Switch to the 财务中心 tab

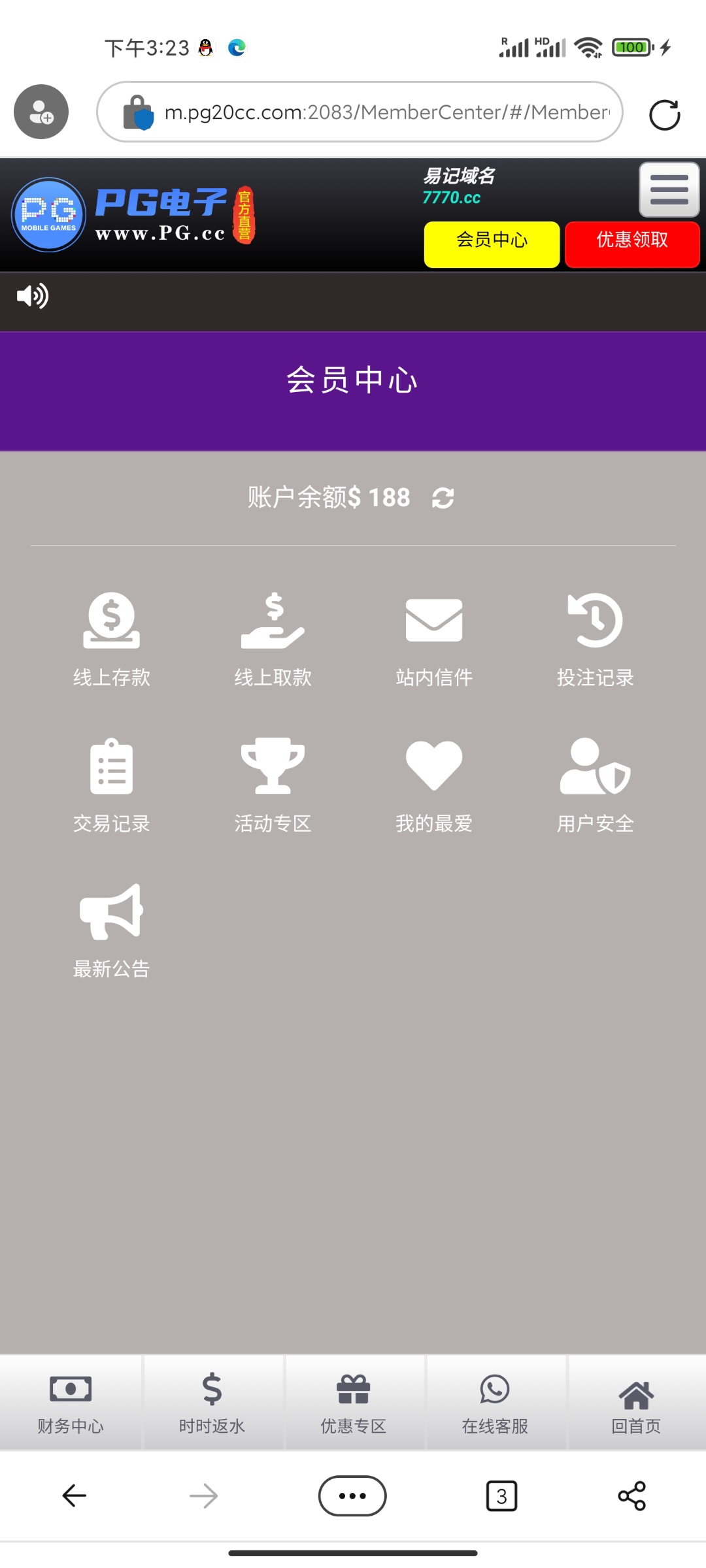(x=71, y=1402)
